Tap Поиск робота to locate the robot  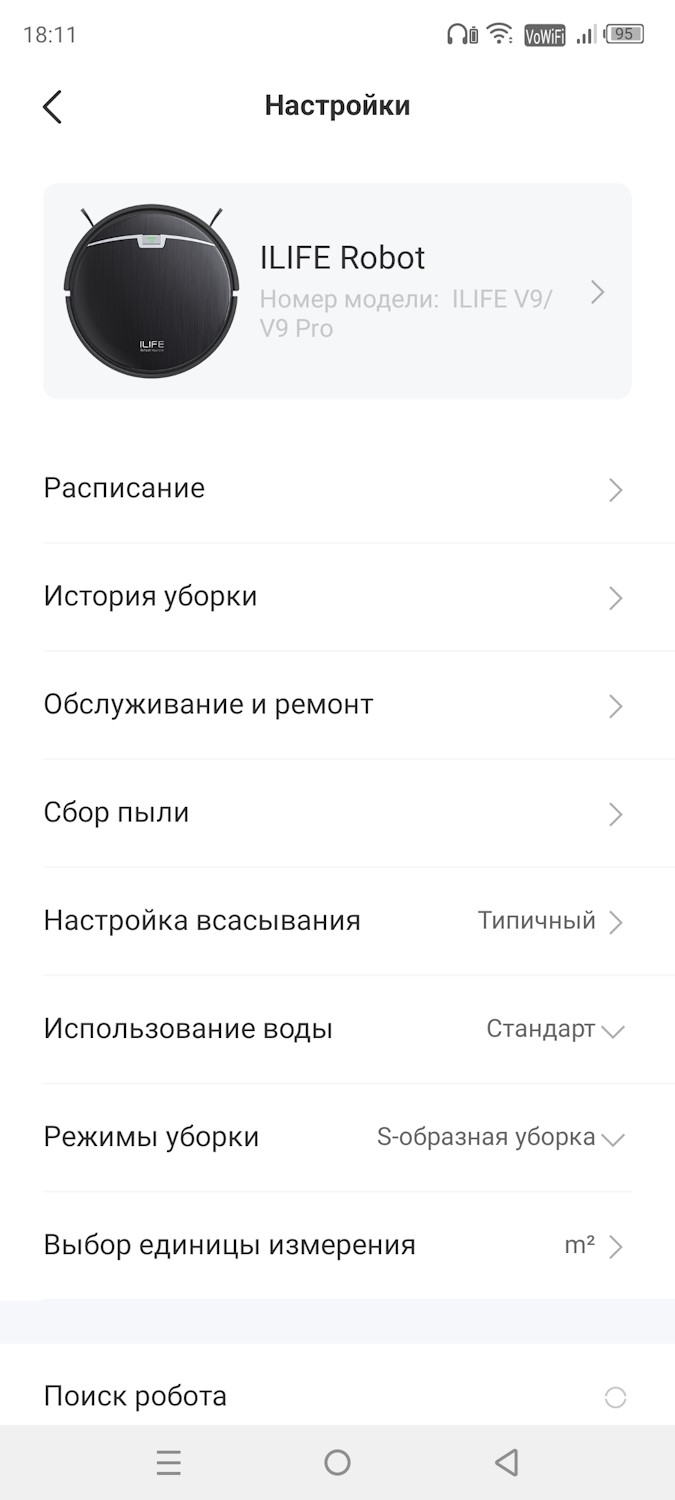click(337, 1396)
